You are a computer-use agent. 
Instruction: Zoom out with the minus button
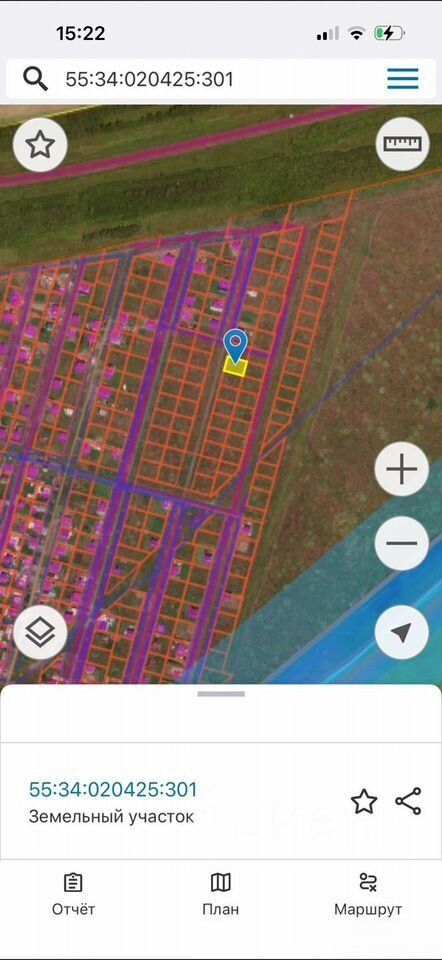coord(402,543)
